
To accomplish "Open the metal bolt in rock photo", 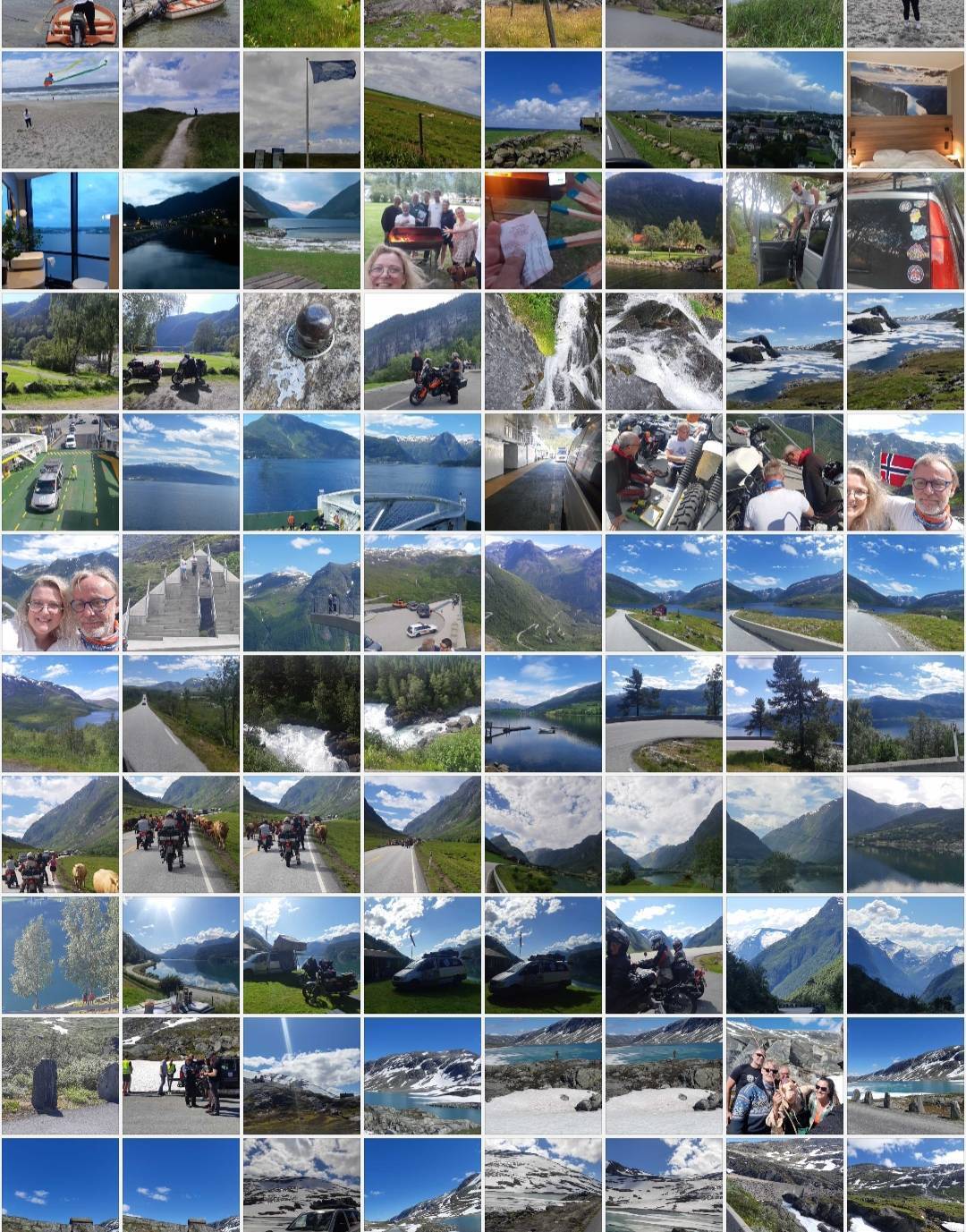I will [301, 351].
